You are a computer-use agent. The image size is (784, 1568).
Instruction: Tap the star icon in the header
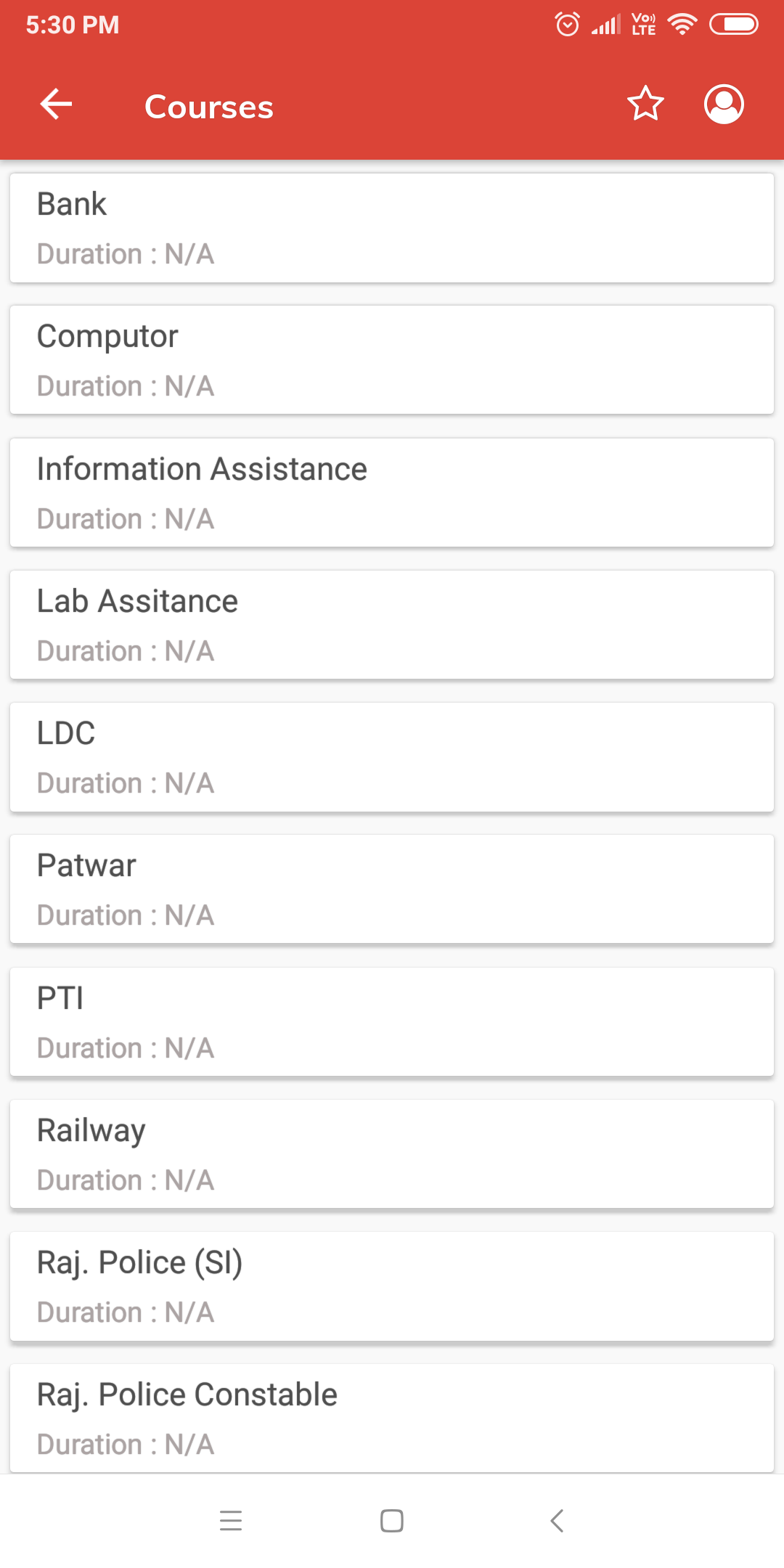645,104
